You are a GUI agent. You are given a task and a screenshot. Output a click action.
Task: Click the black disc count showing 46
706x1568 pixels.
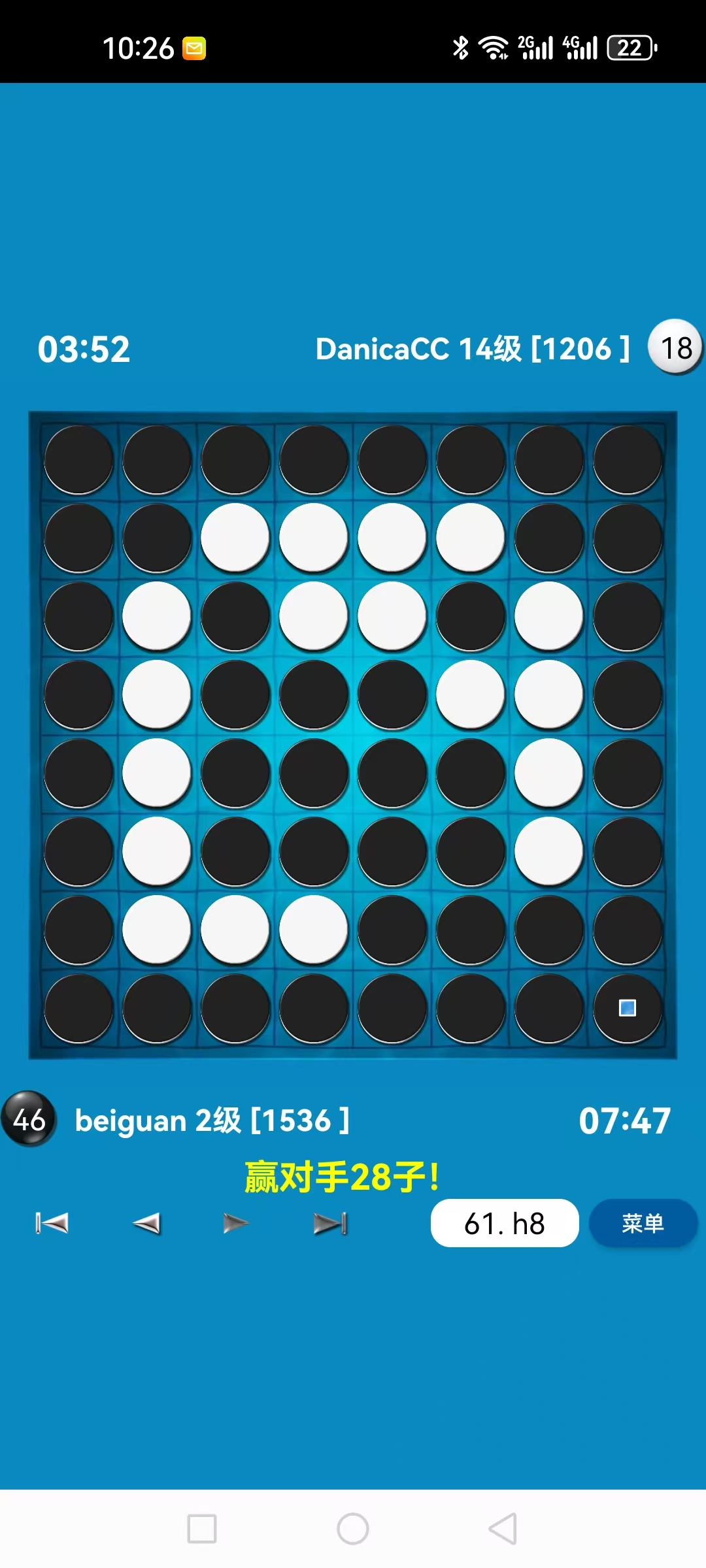click(30, 1119)
